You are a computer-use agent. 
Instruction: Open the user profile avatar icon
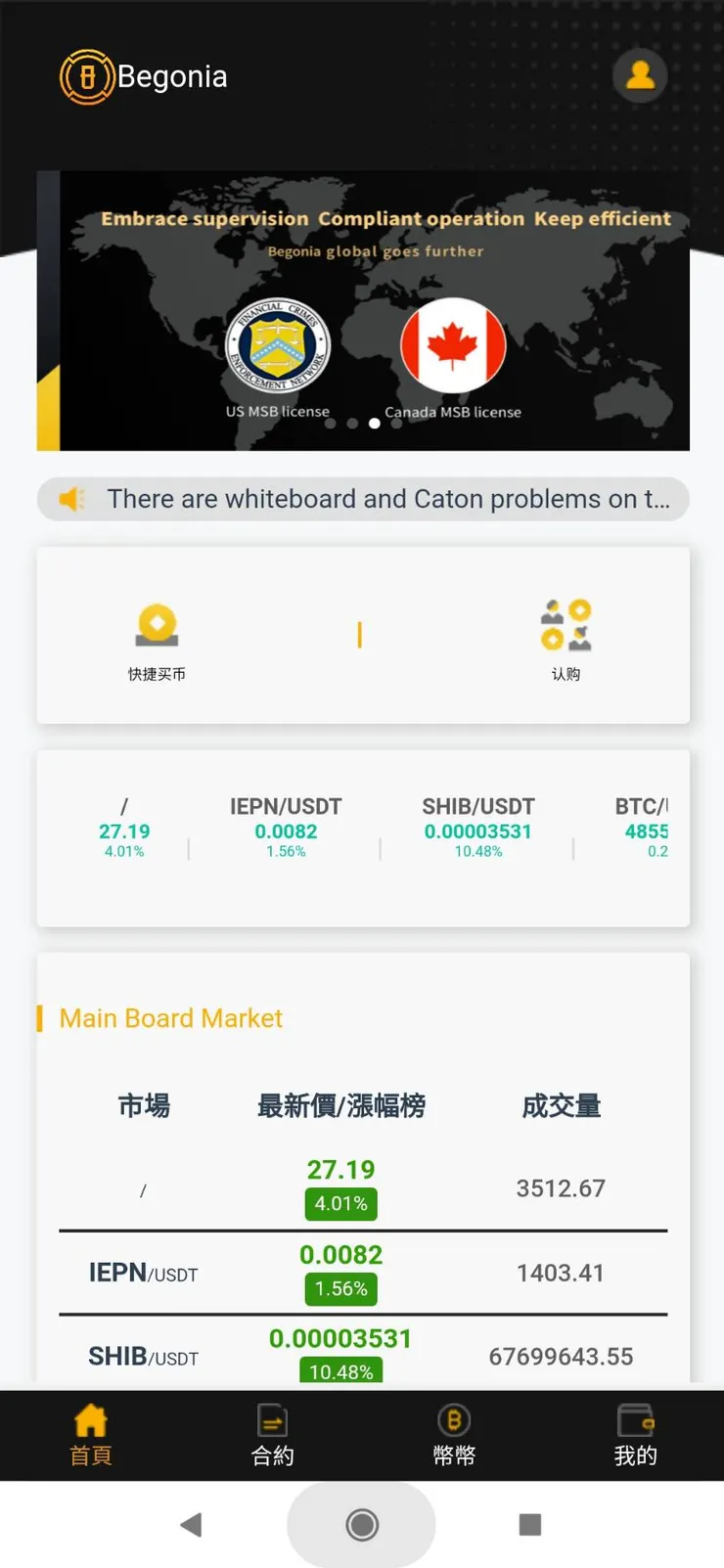point(640,75)
